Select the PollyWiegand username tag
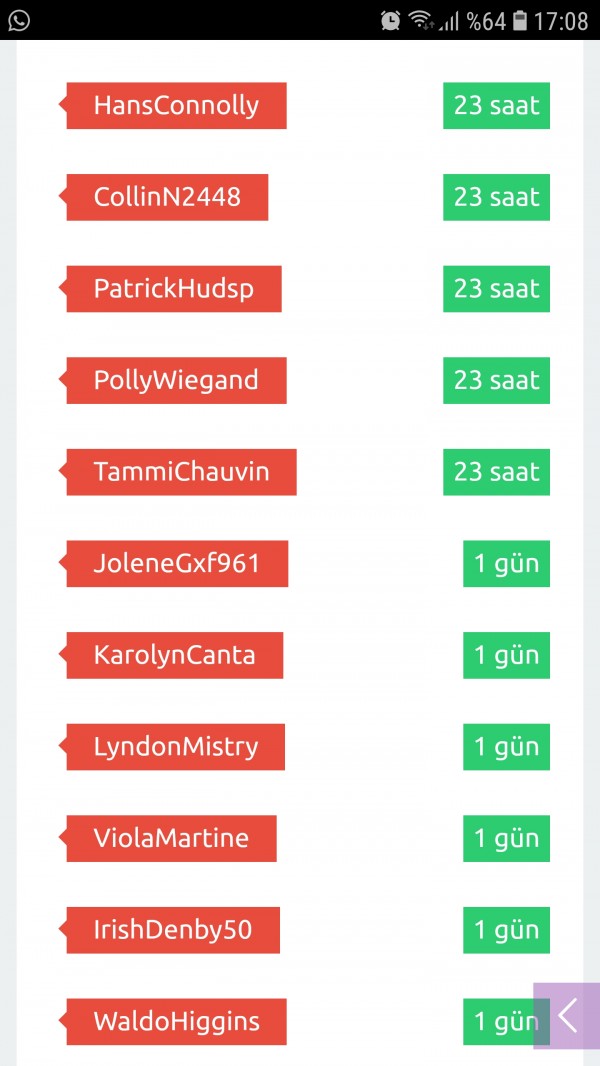Image resolution: width=600 pixels, height=1066 pixels. point(176,381)
